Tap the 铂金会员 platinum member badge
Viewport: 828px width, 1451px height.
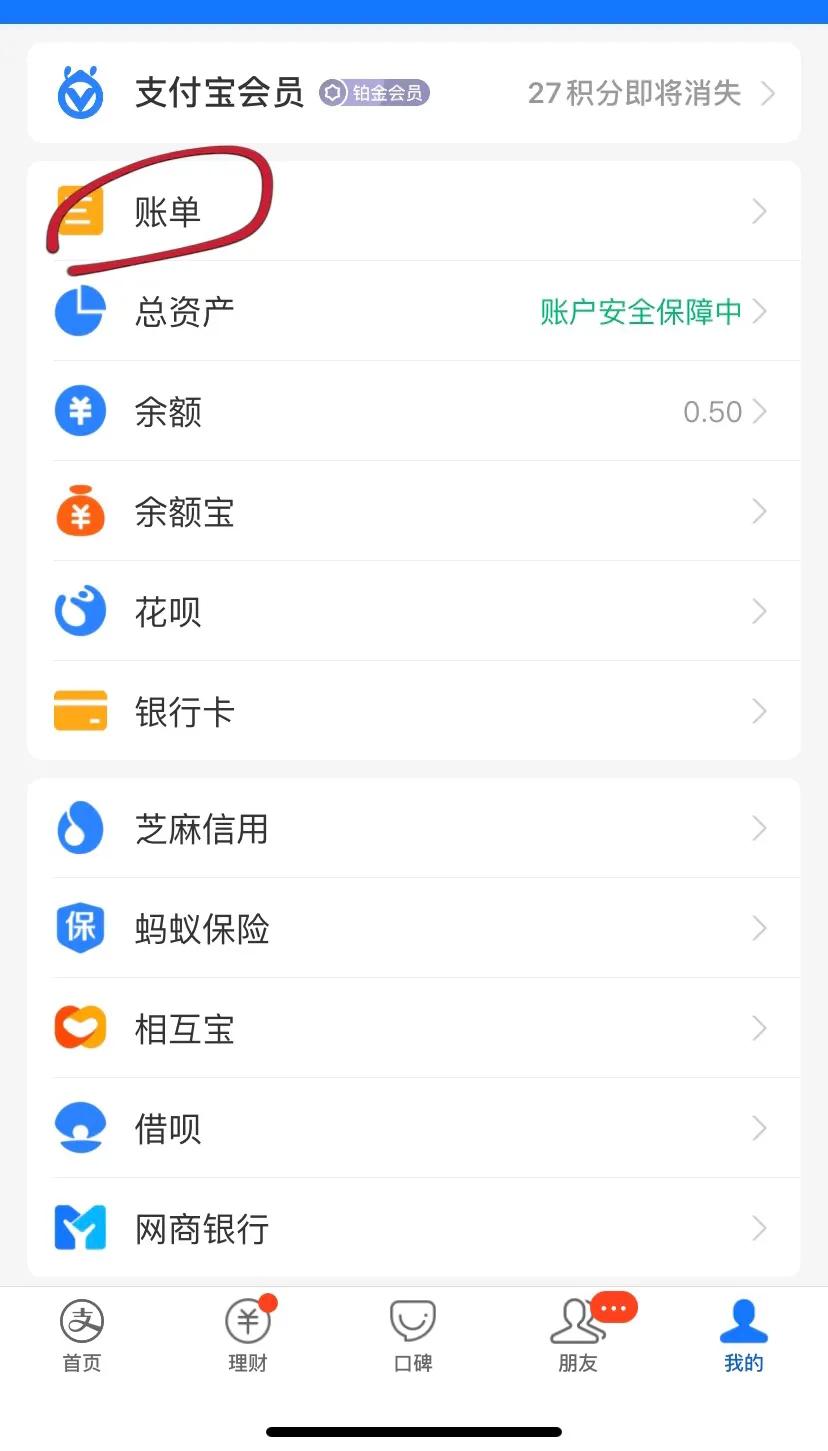pos(374,93)
